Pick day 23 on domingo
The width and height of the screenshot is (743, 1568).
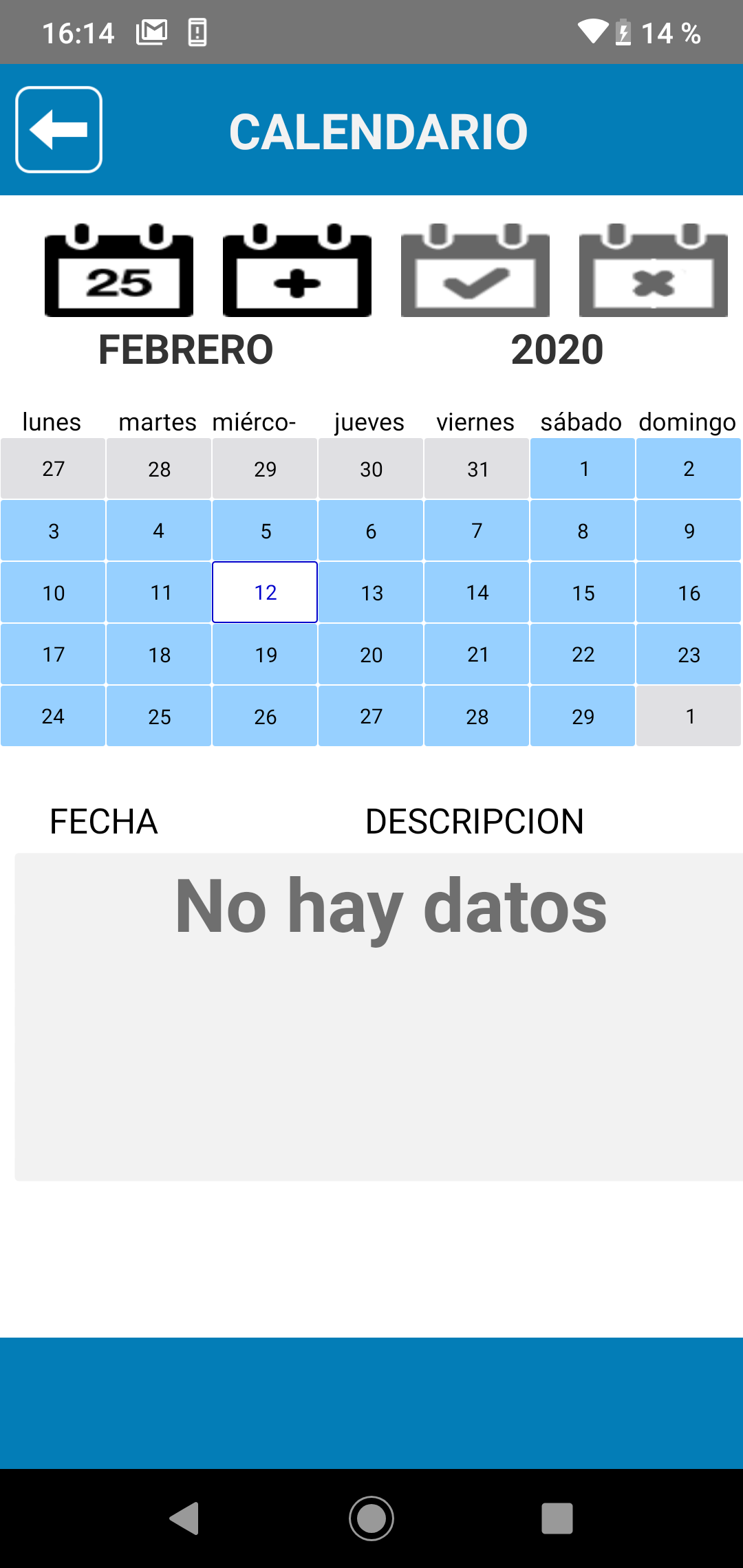[689, 654]
